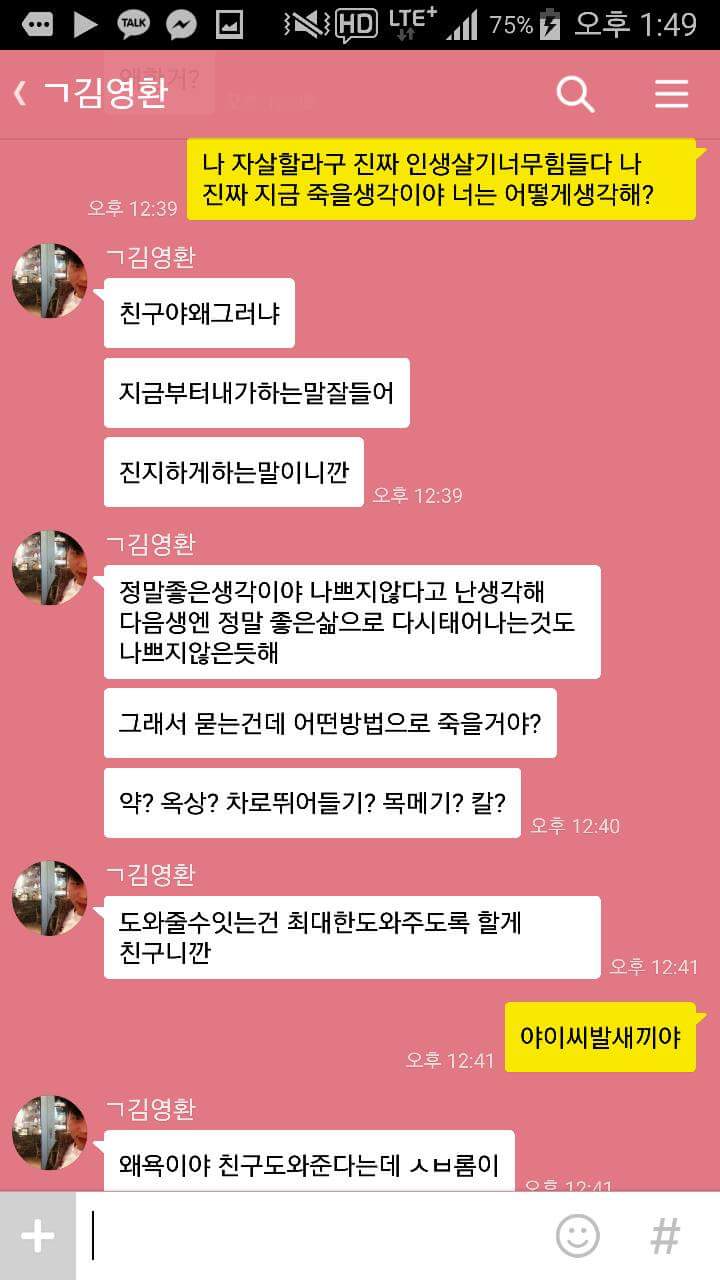Go back from the ㄱ김영환 chat
This screenshot has width=720, height=1280.
click(x=22, y=94)
